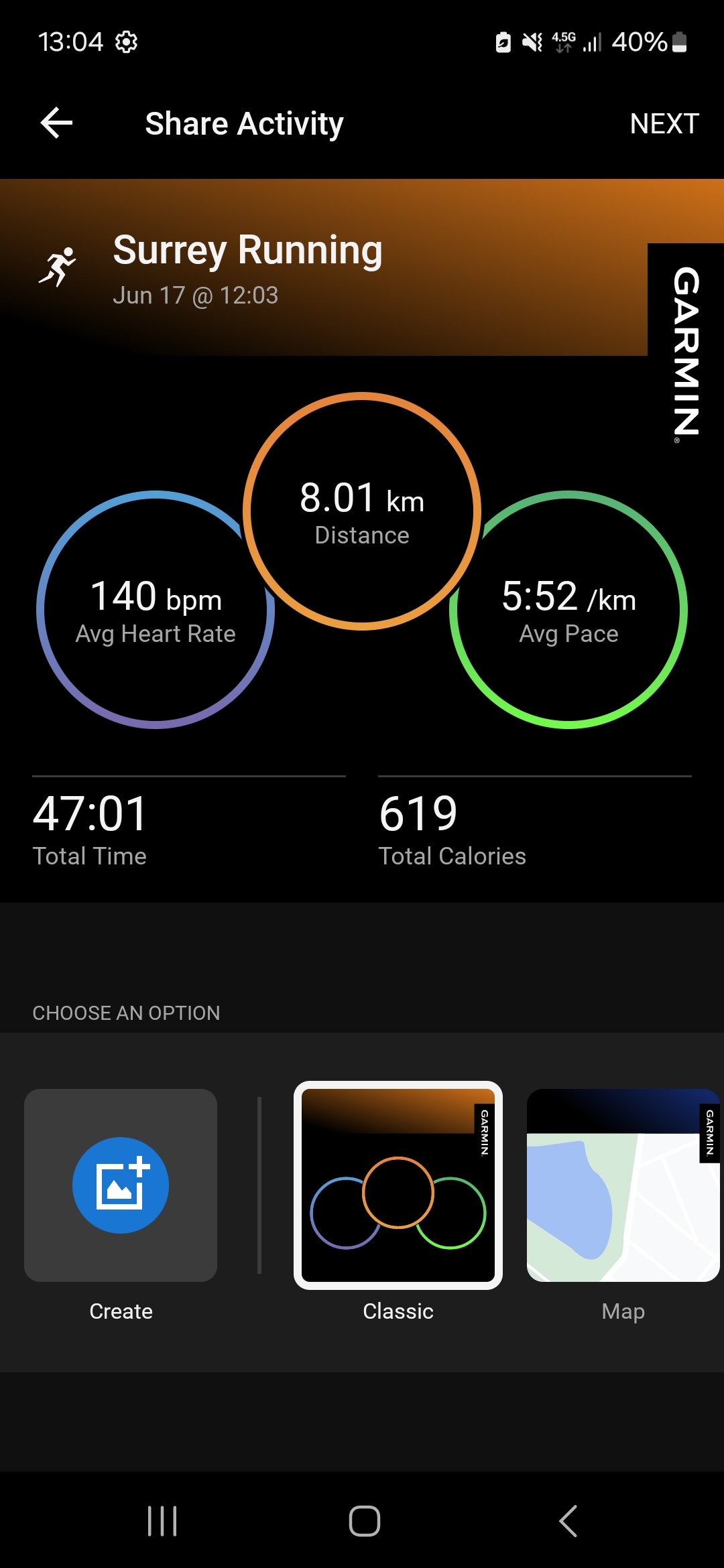Image resolution: width=724 pixels, height=1568 pixels.
Task: Choose the Map share layout
Action: [x=623, y=1185]
